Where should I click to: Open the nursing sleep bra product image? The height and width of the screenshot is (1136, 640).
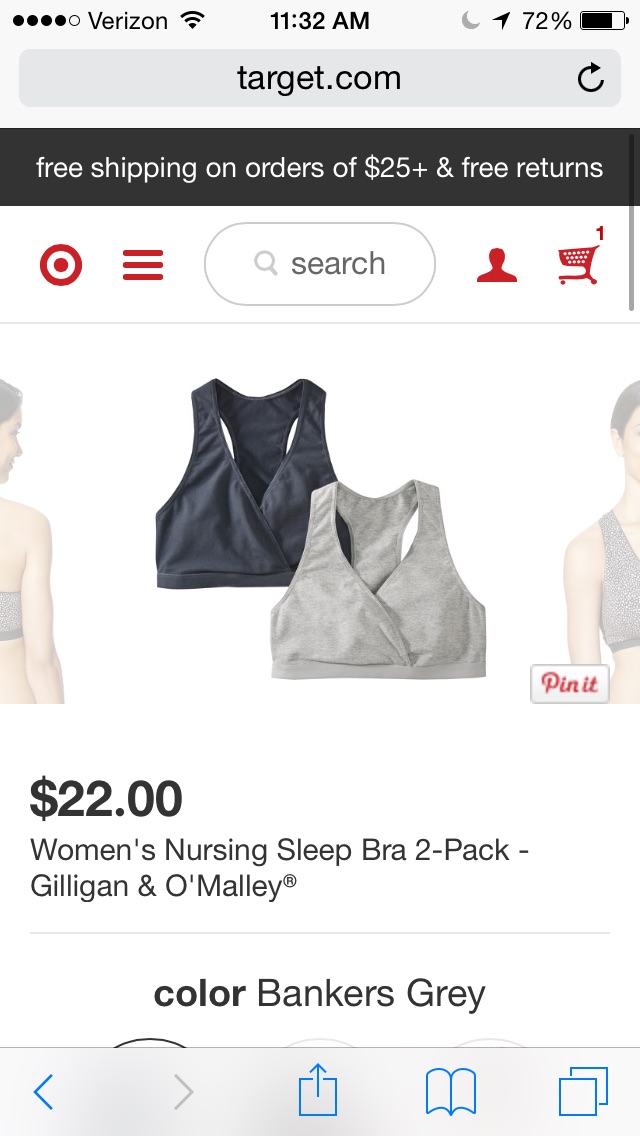(x=320, y=530)
